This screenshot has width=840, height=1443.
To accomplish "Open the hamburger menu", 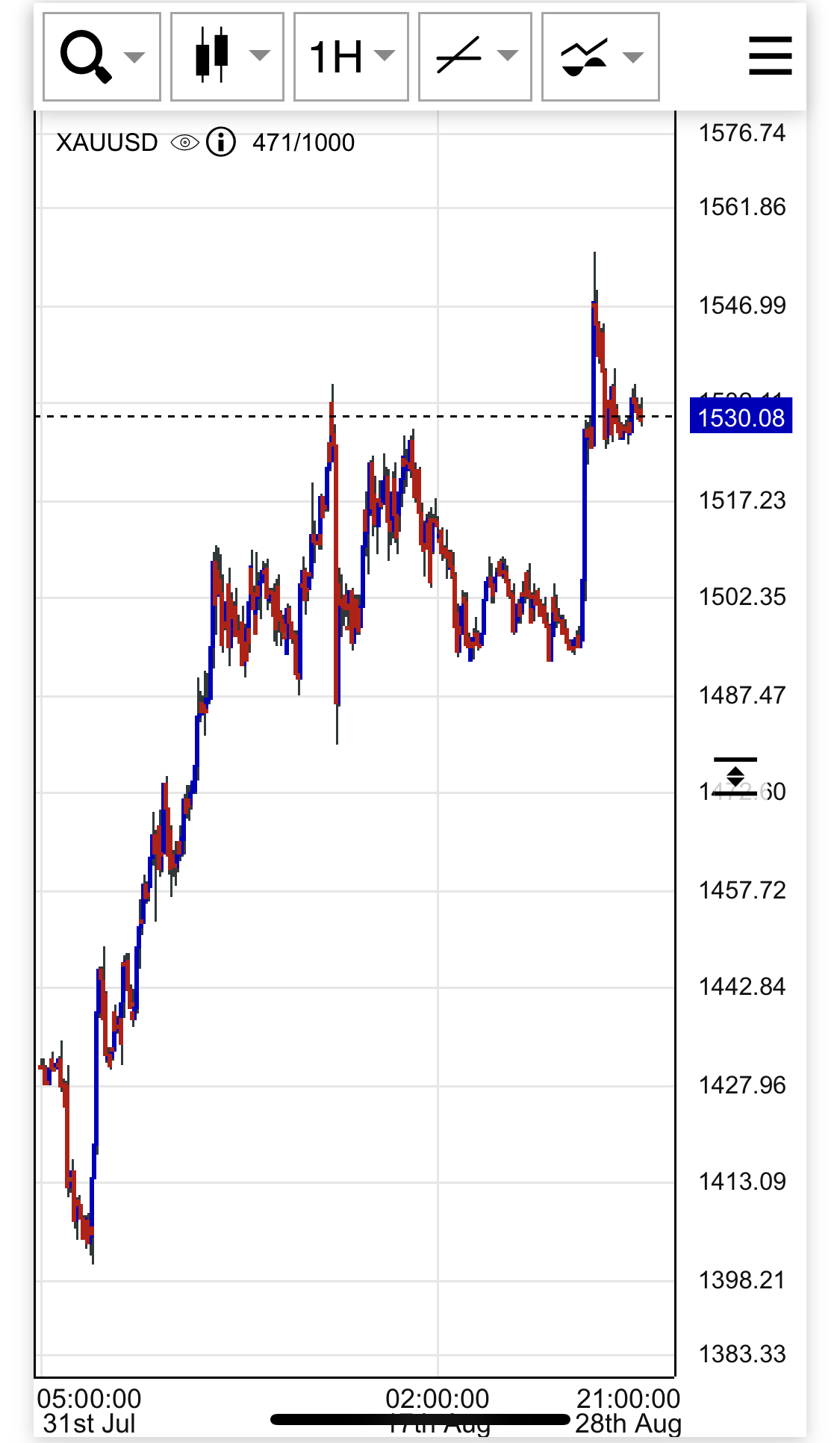I will (x=770, y=56).
